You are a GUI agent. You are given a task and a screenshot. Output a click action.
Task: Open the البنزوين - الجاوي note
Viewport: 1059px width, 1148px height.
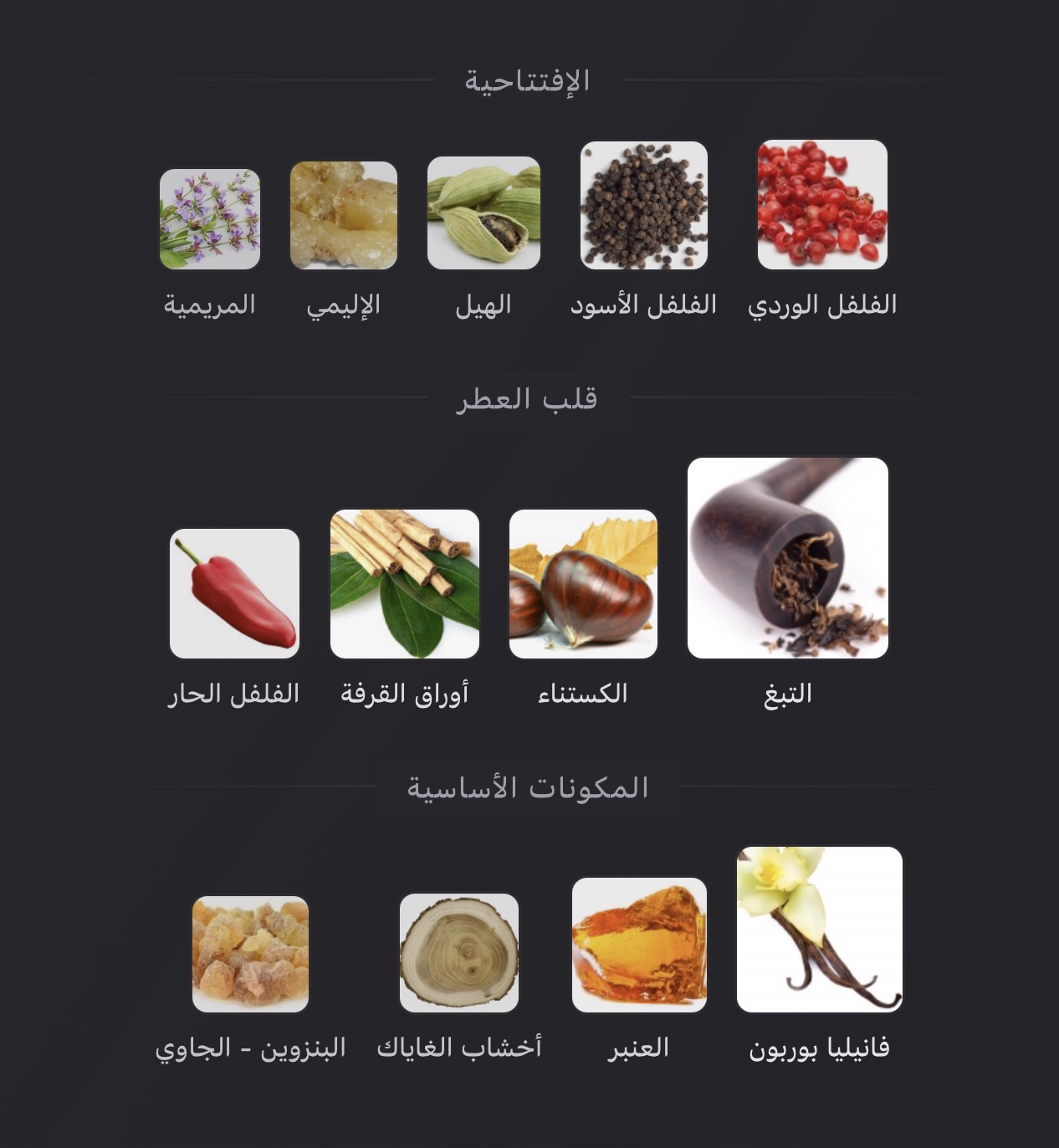click(x=250, y=954)
